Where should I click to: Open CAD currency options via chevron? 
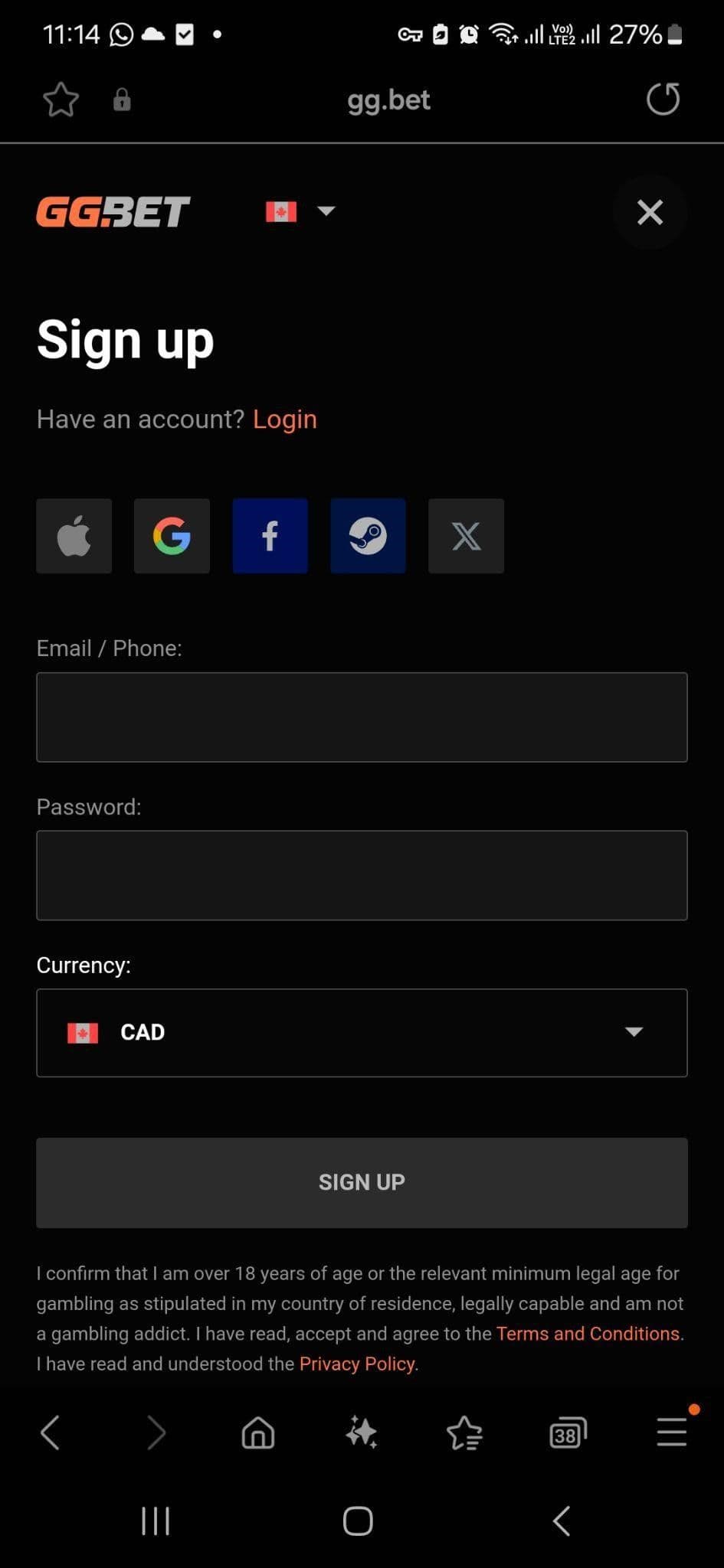(634, 1033)
